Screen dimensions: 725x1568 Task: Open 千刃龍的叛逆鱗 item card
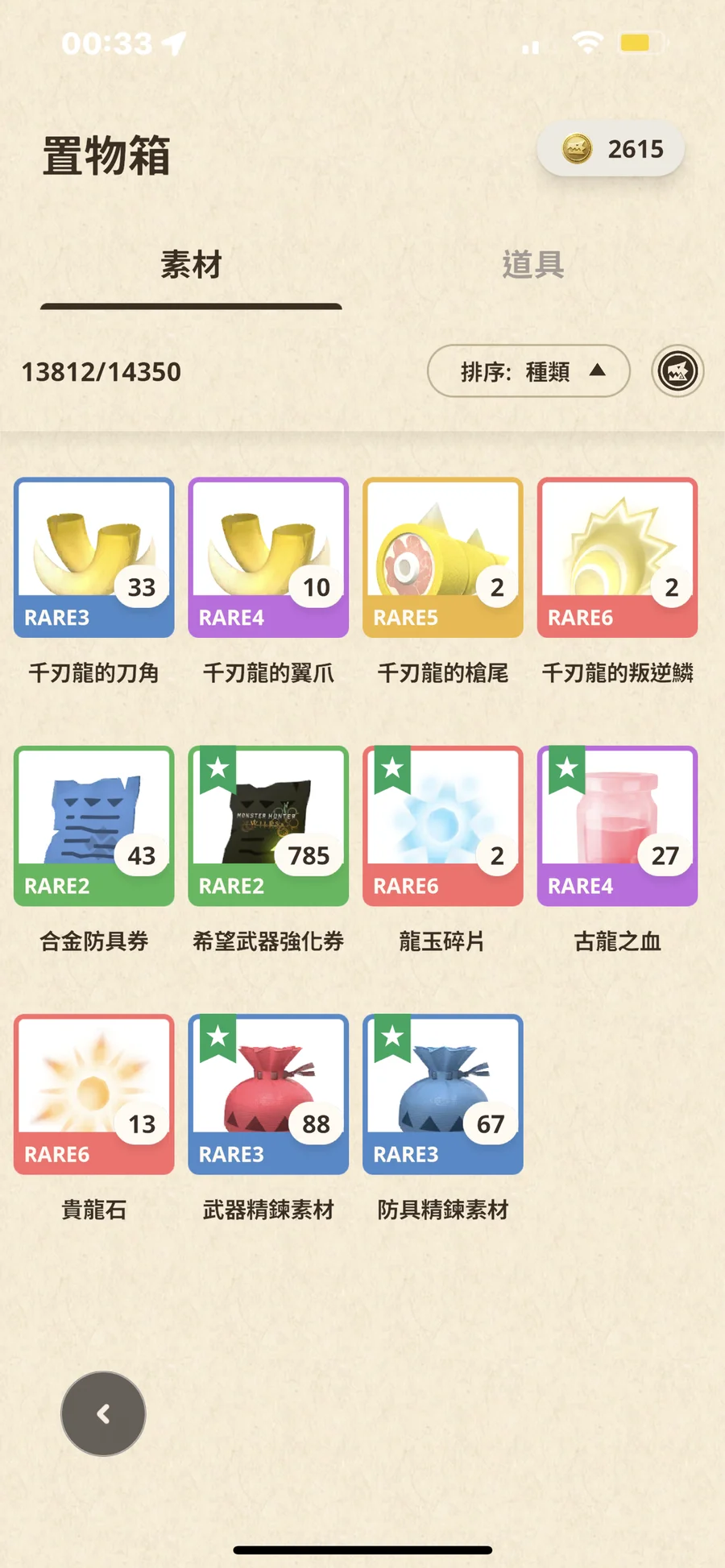pos(617,557)
